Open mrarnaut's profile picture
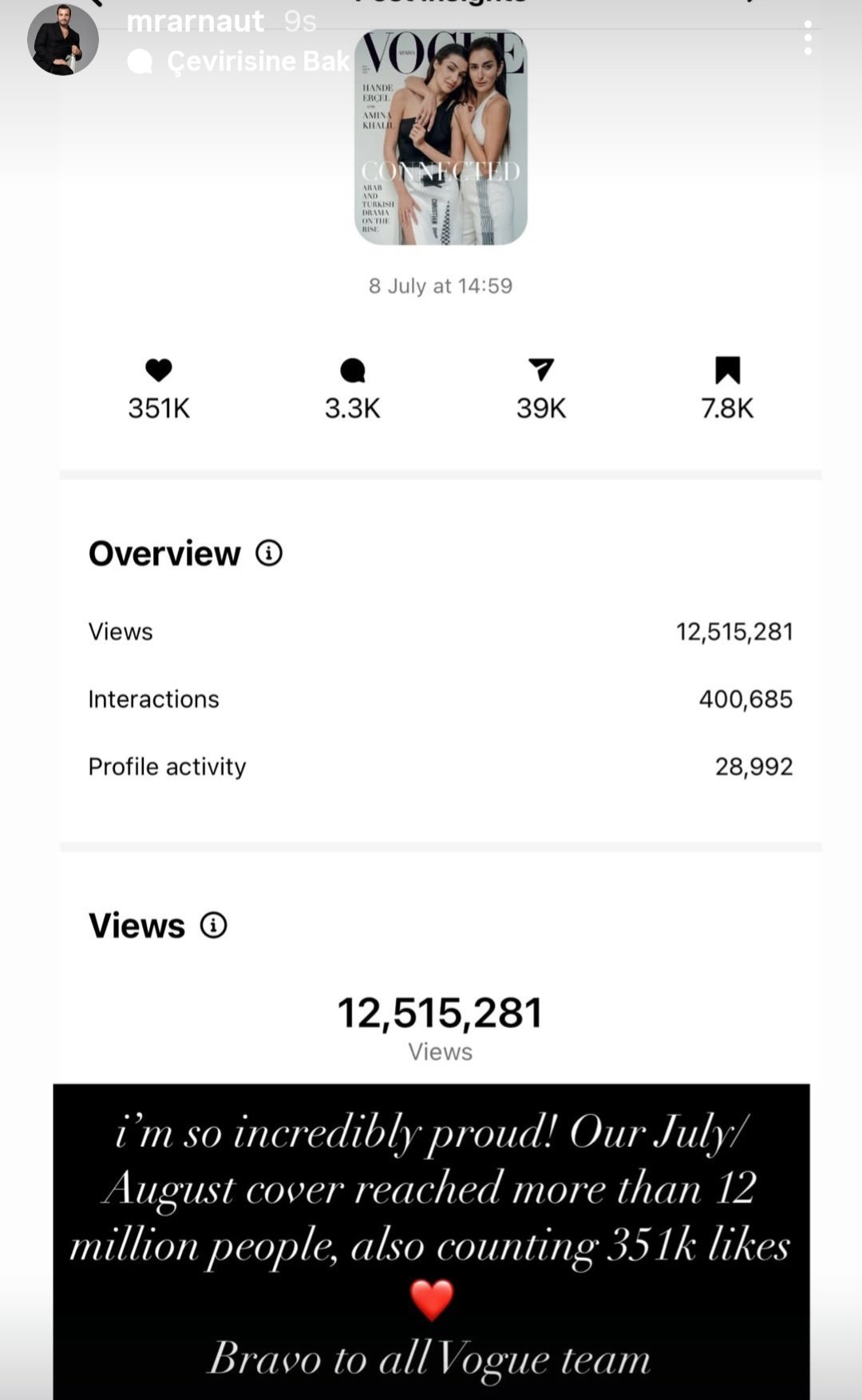Image resolution: width=862 pixels, height=1400 pixels. click(x=62, y=40)
